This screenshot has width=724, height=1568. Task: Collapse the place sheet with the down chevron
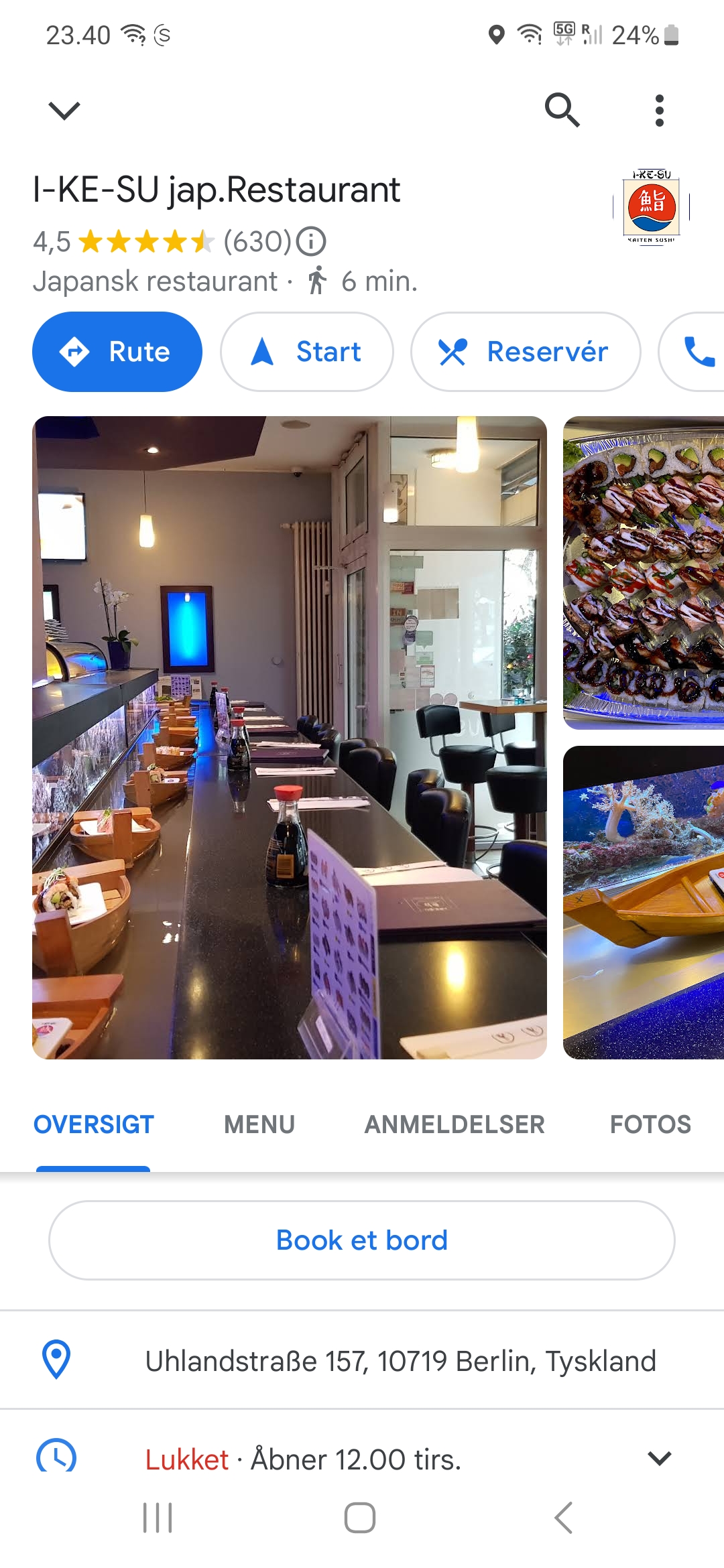coord(64,111)
